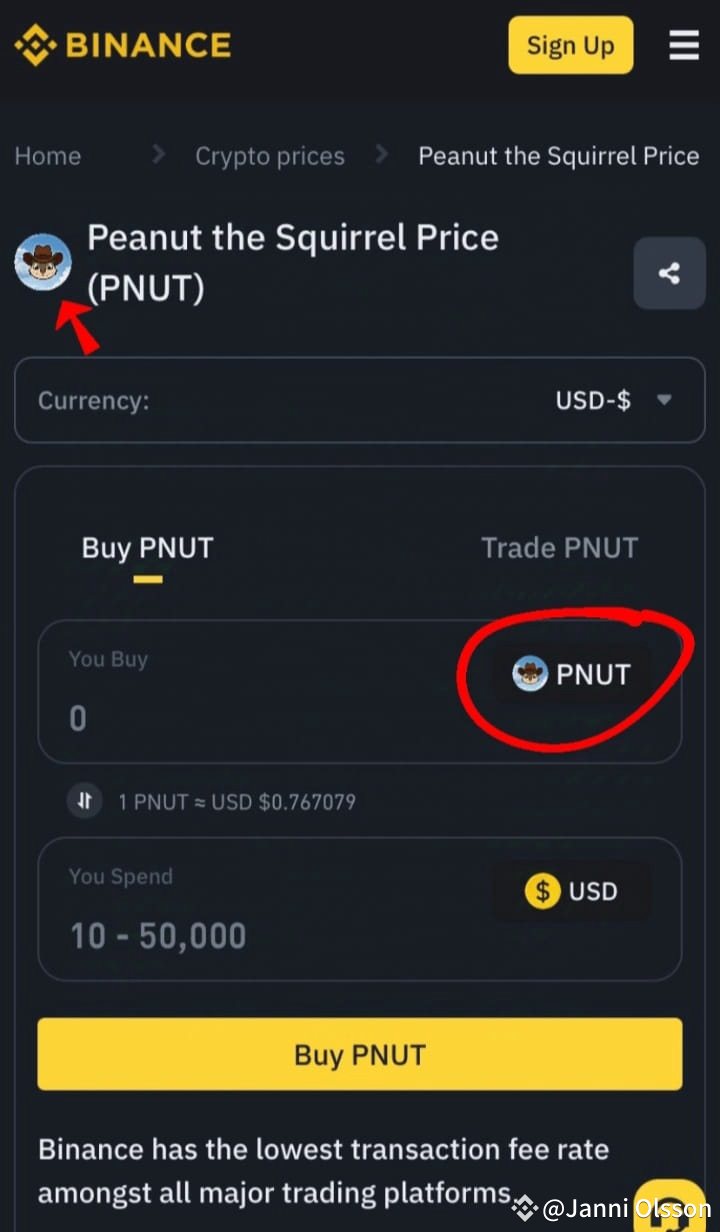Open the support chat icon at bottom right
This screenshot has height=1232, width=720.
tap(672, 1206)
